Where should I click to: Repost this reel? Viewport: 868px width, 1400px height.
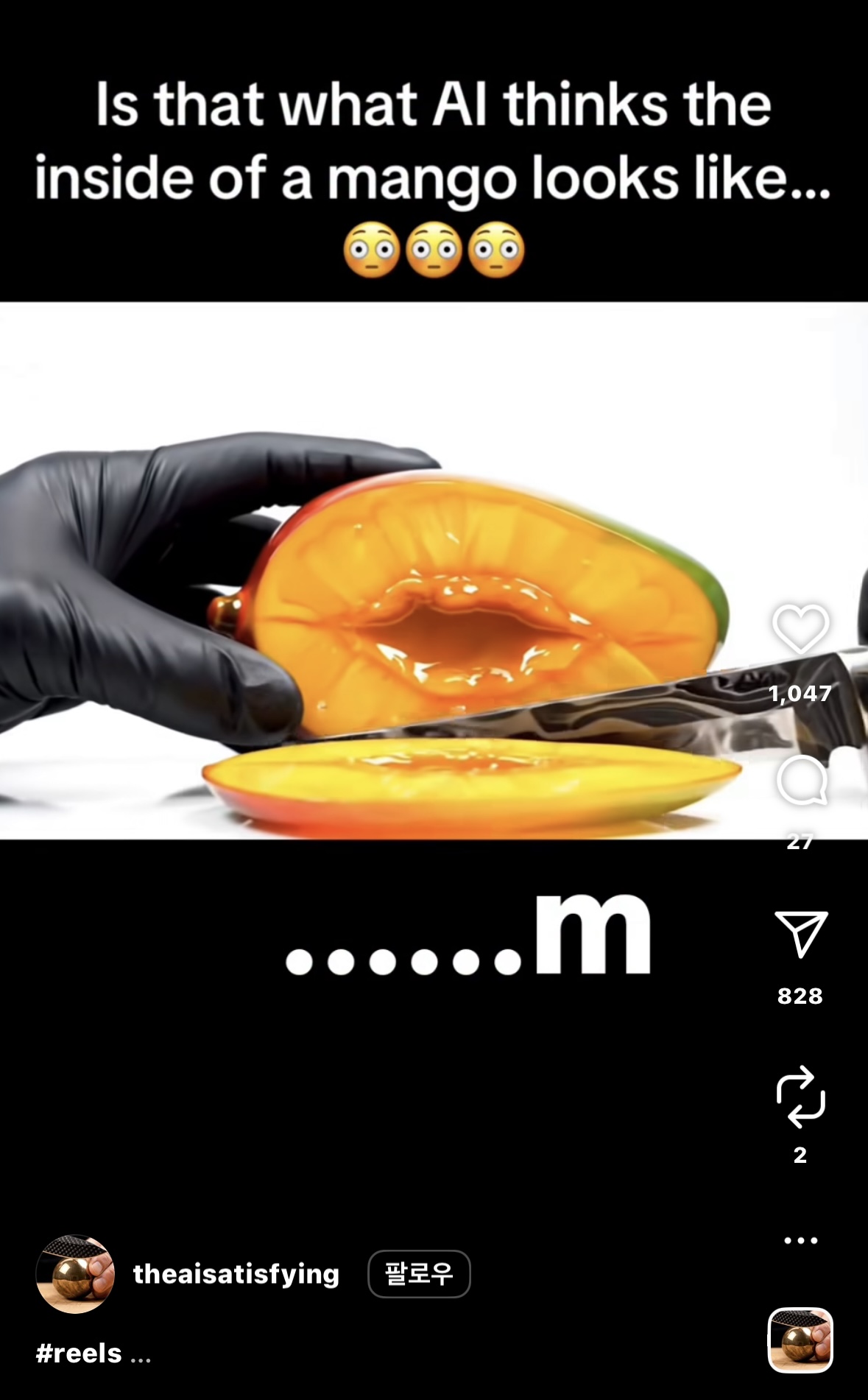click(801, 1097)
